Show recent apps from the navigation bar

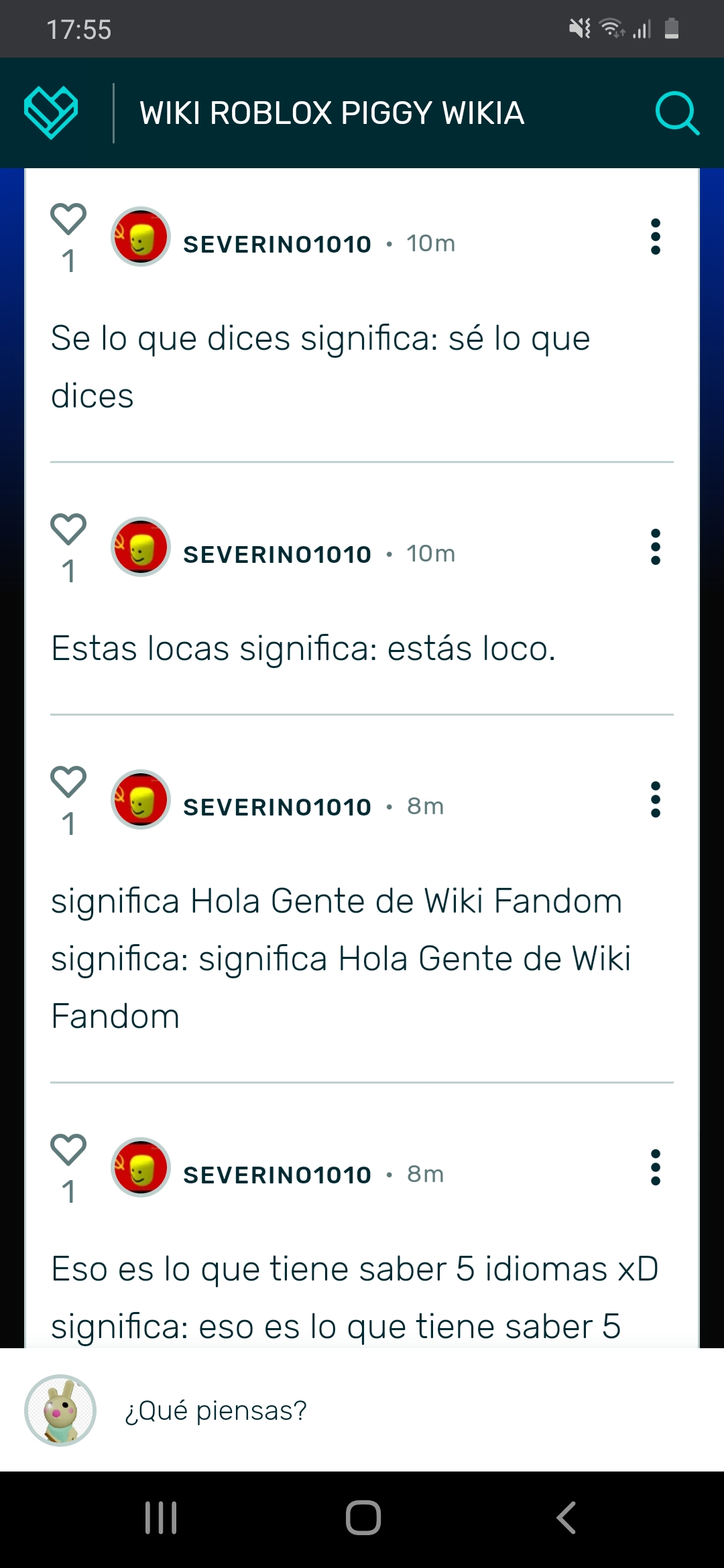[x=161, y=1518]
